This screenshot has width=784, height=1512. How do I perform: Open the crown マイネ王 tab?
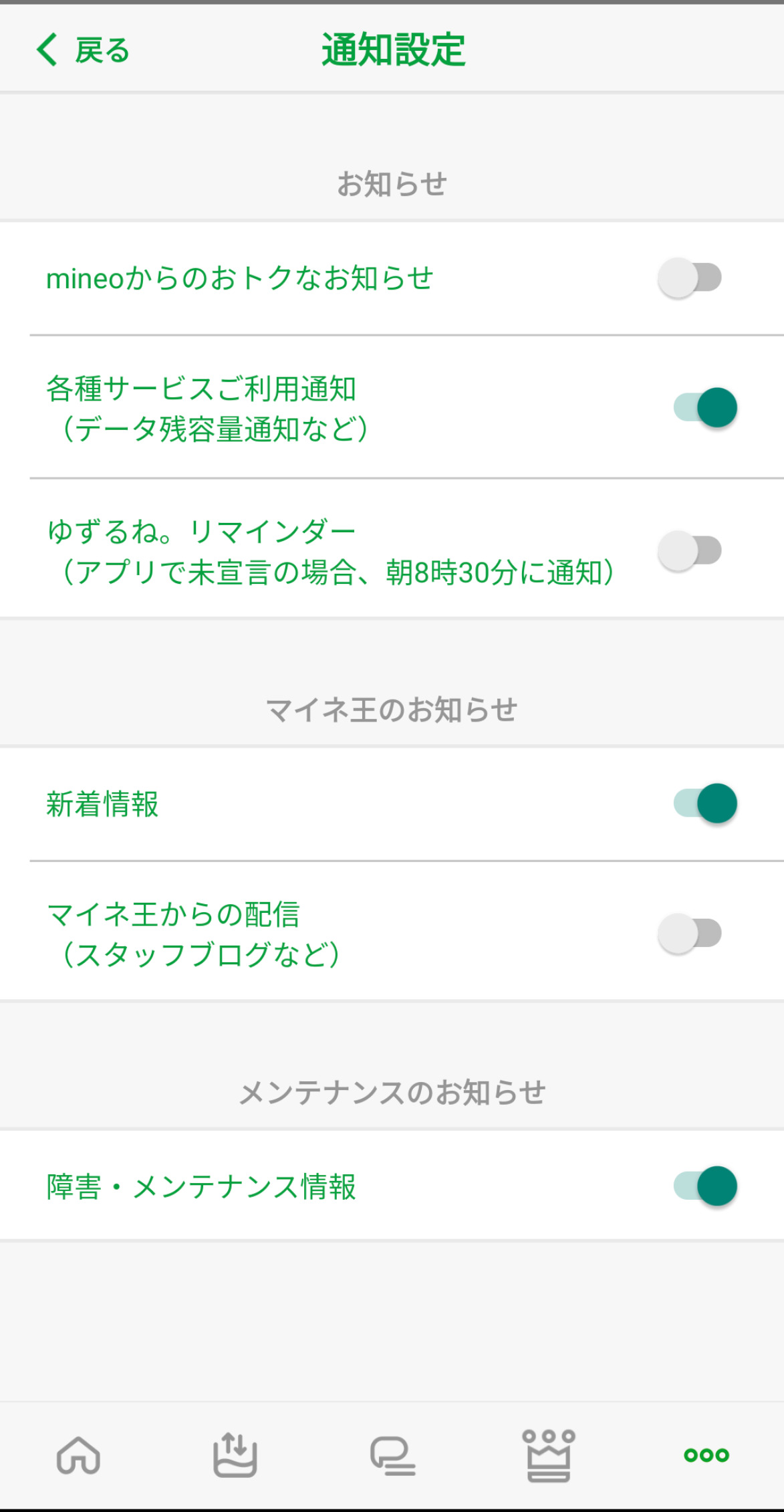[549, 1455]
